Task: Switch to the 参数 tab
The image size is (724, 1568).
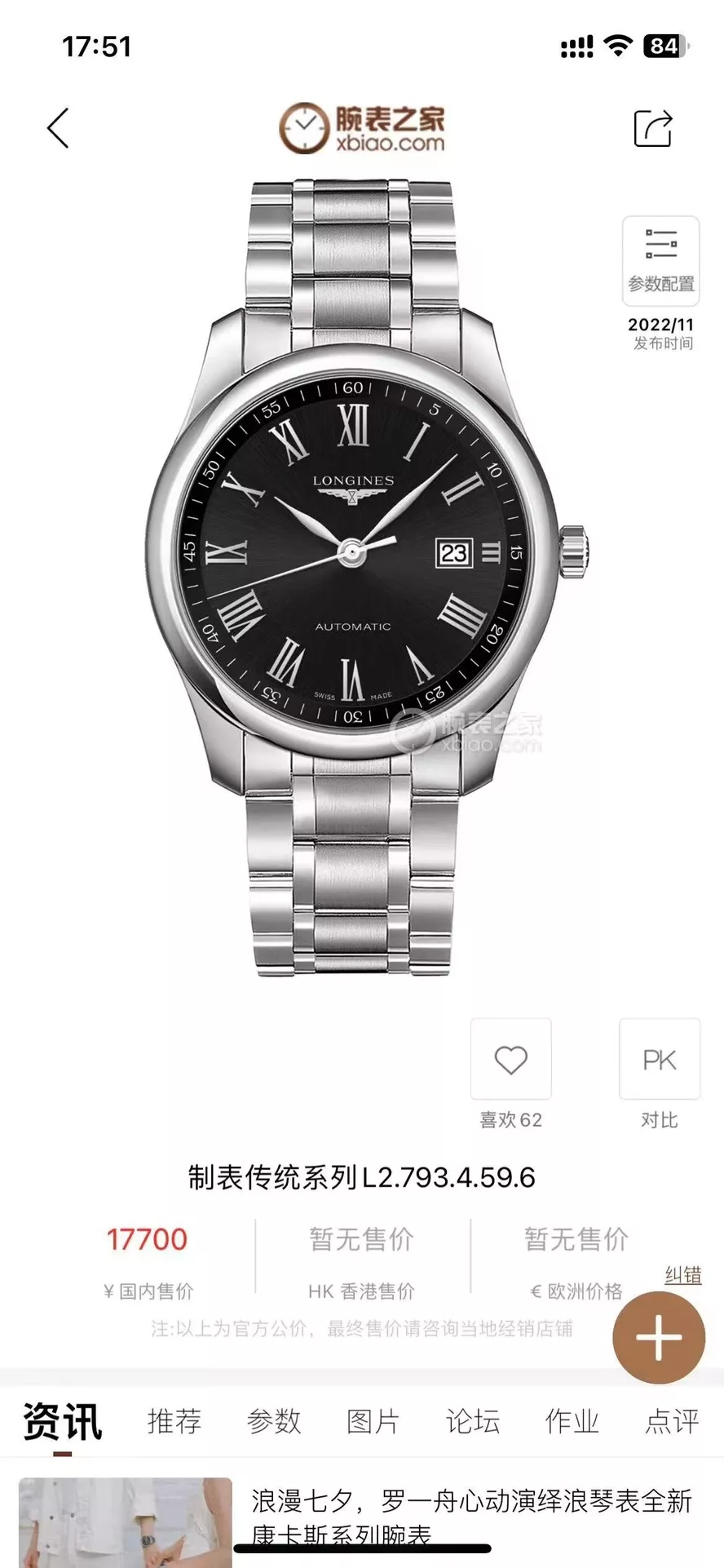Action: pos(274,1421)
